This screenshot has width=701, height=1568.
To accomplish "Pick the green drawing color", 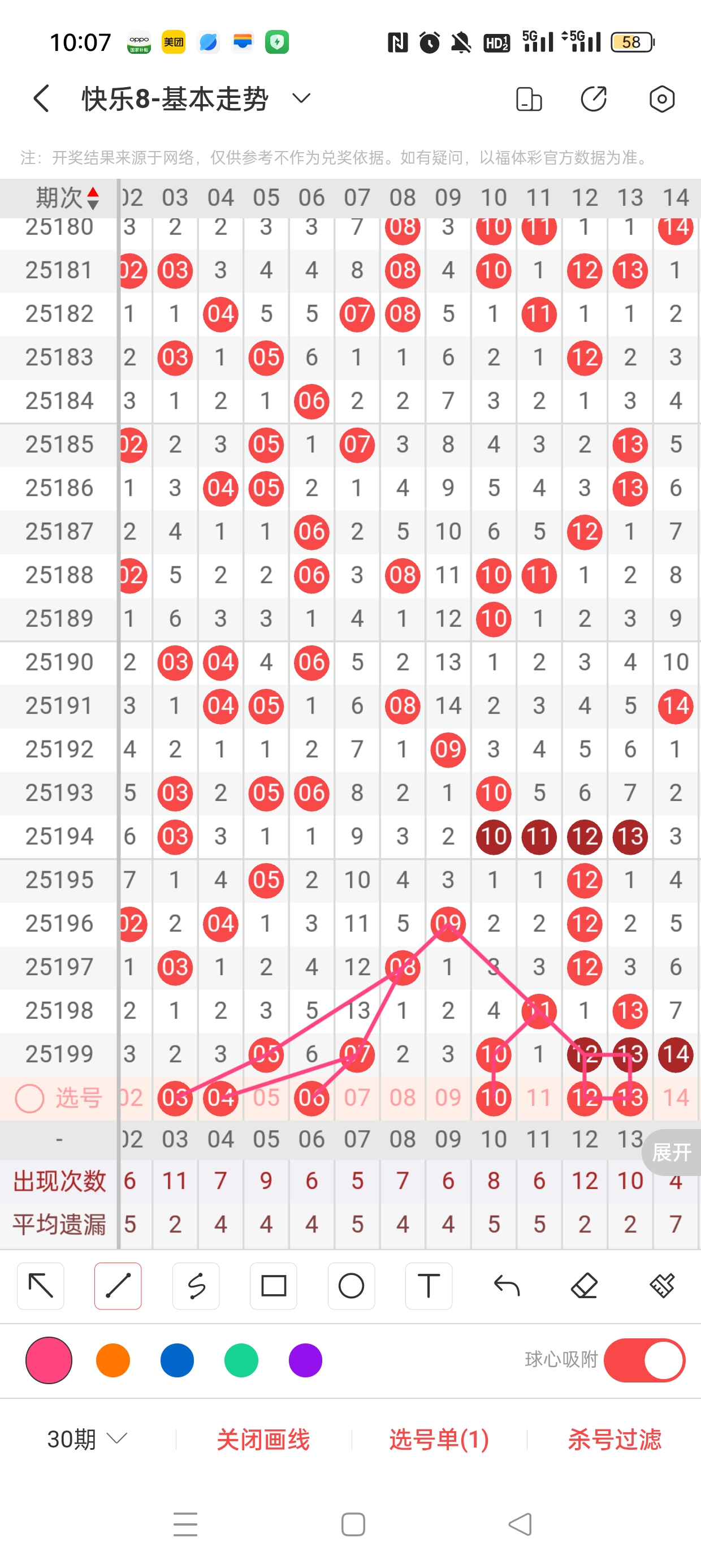I will pyautogui.click(x=241, y=1360).
